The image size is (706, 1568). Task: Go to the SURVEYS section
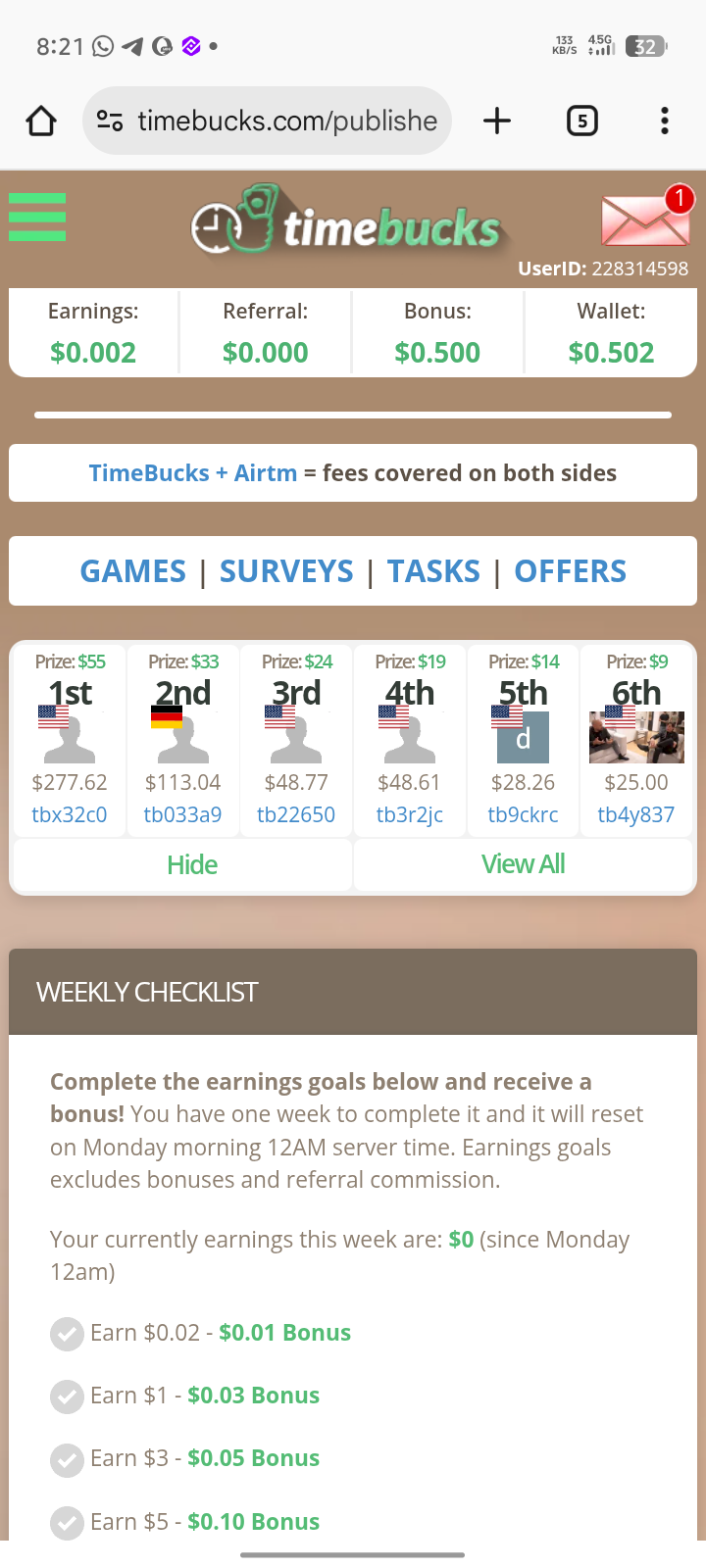[286, 571]
